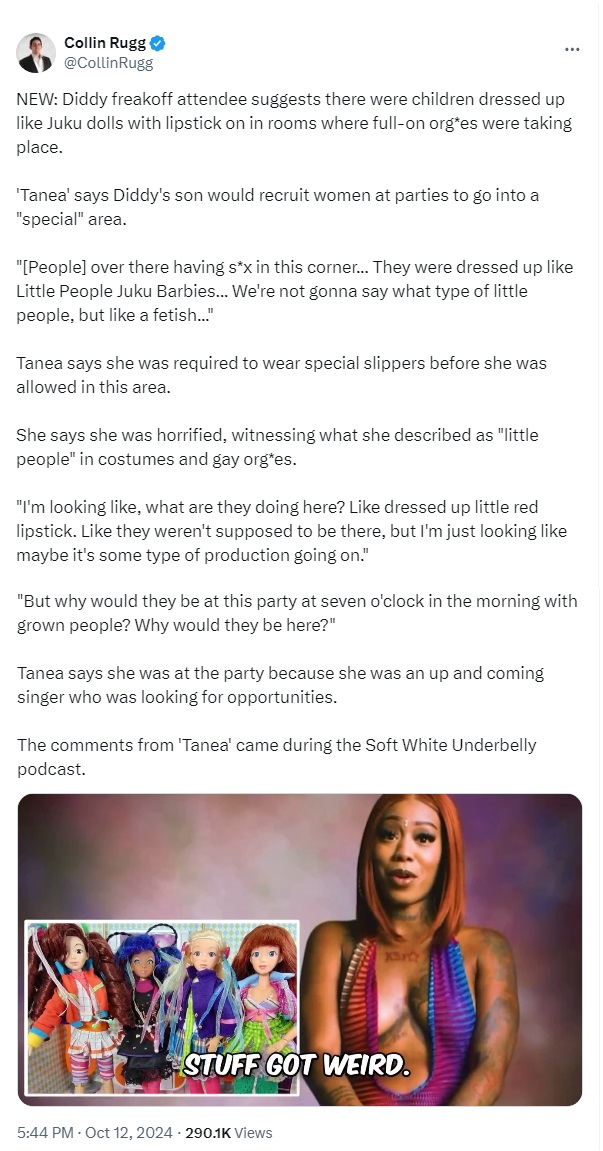Screen dimensions: 603x1151
Task: Open the tweet's three-dot overflow menu
Action: click(572, 48)
